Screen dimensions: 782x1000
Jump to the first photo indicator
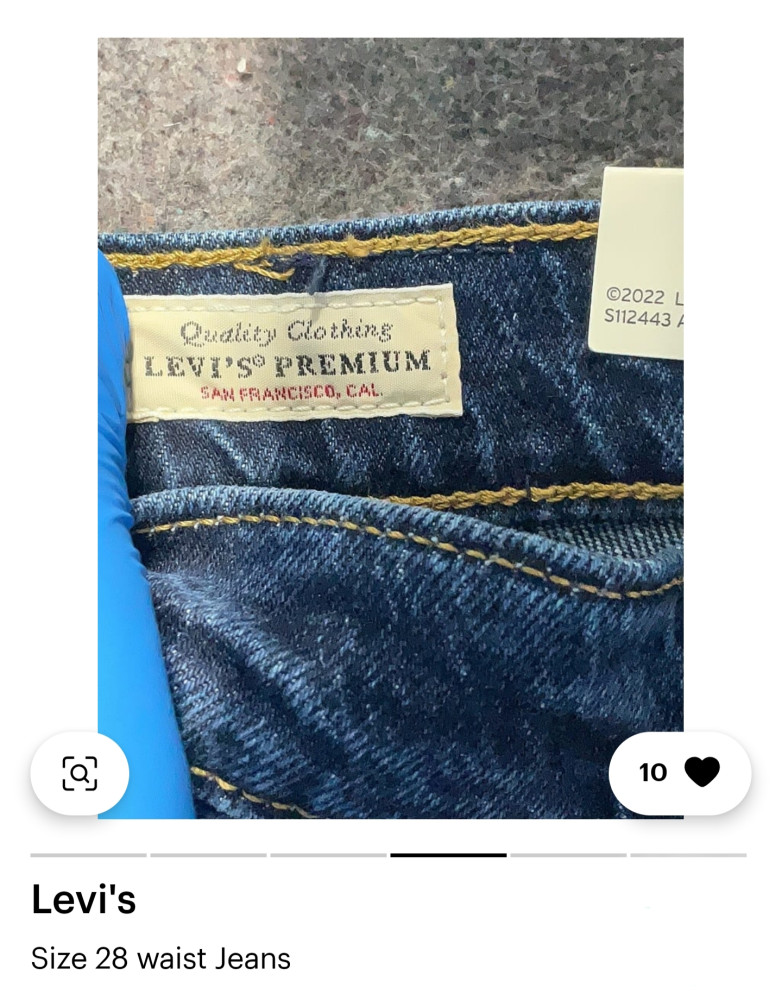(x=88, y=855)
